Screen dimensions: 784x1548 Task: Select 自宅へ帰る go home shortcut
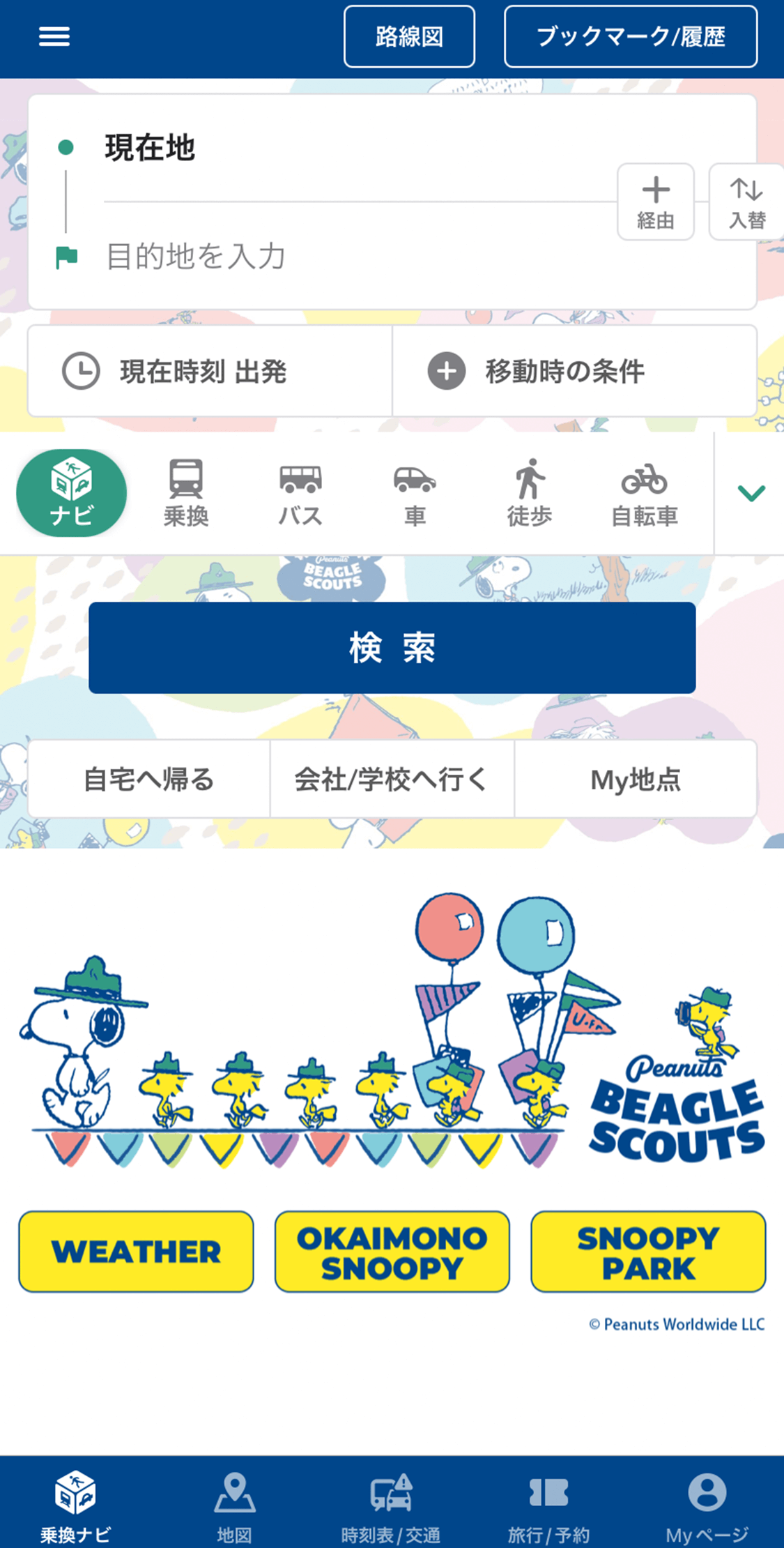click(x=148, y=779)
